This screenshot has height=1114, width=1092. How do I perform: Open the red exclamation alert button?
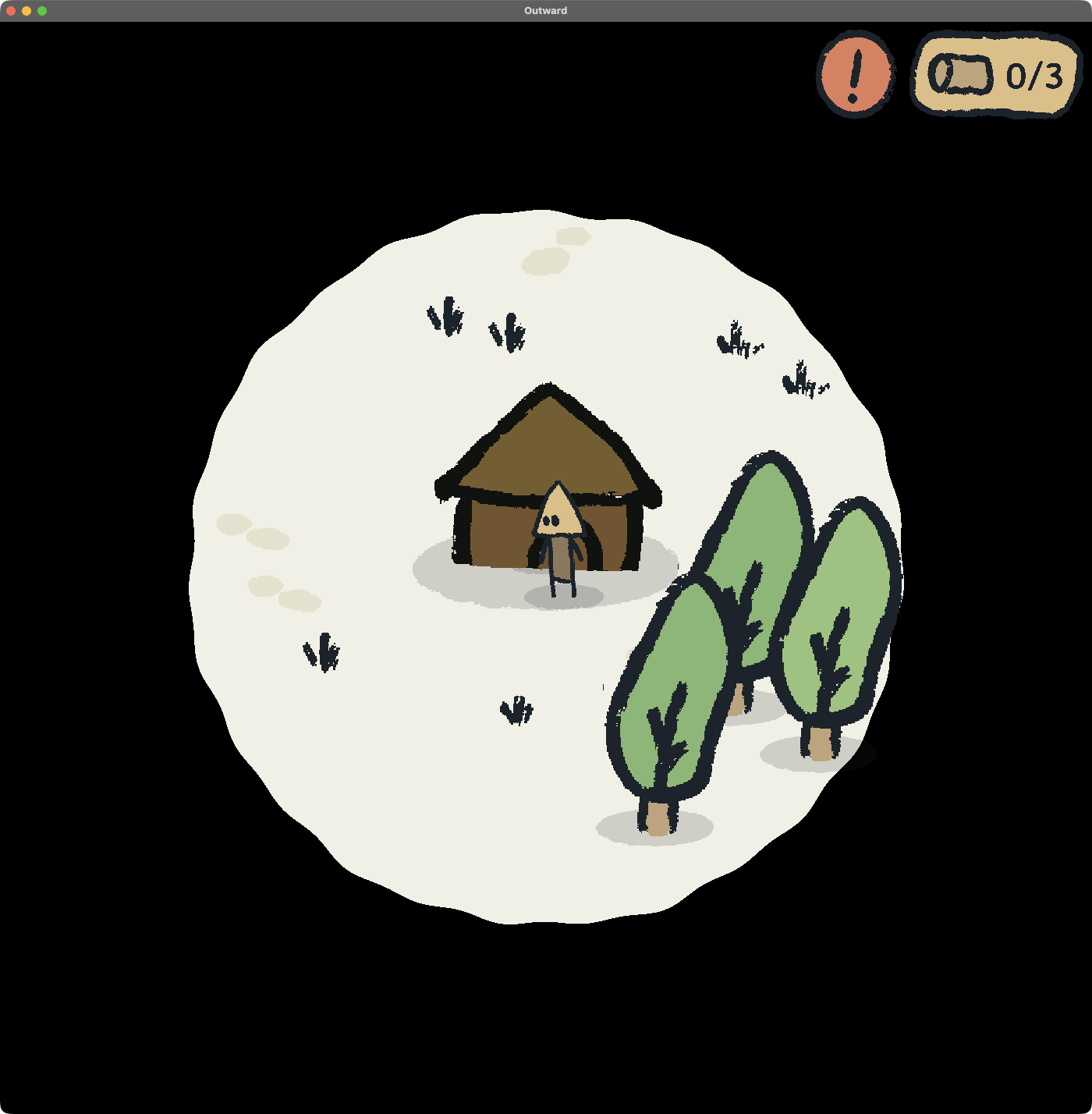click(856, 74)
